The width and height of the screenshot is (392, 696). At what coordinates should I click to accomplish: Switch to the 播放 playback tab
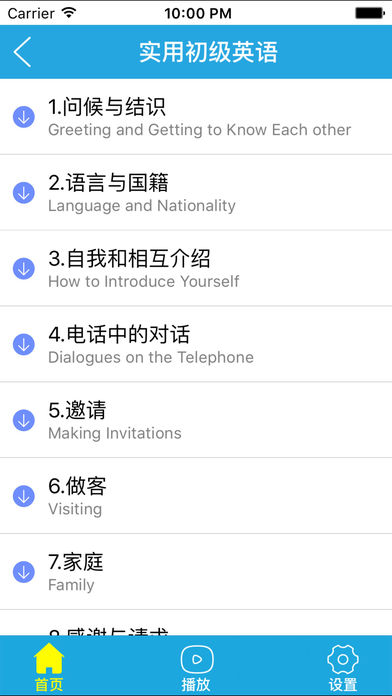(196, 667)
